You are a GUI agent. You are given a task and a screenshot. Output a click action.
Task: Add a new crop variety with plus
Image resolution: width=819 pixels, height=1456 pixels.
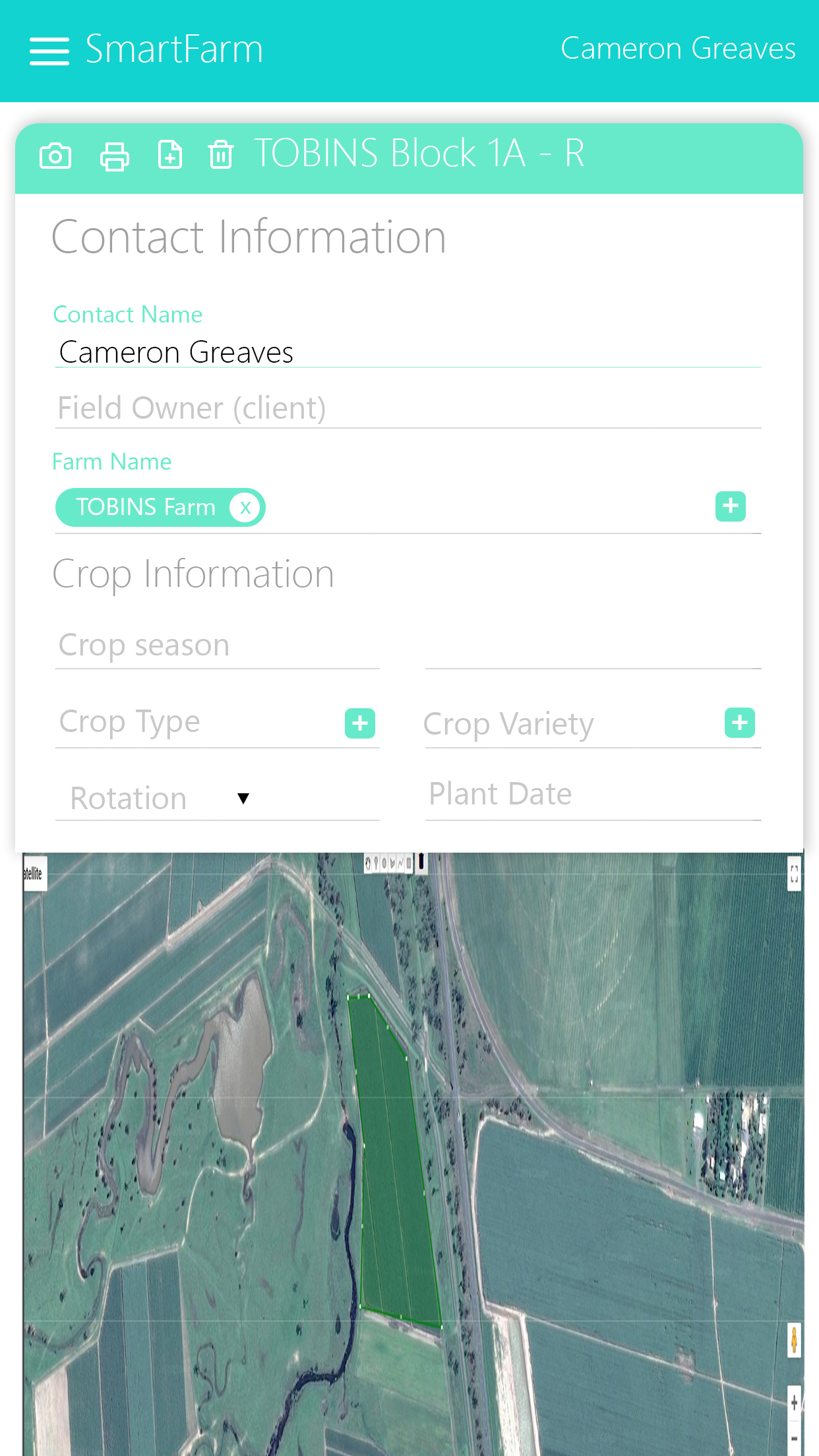(x=739, y=723)
